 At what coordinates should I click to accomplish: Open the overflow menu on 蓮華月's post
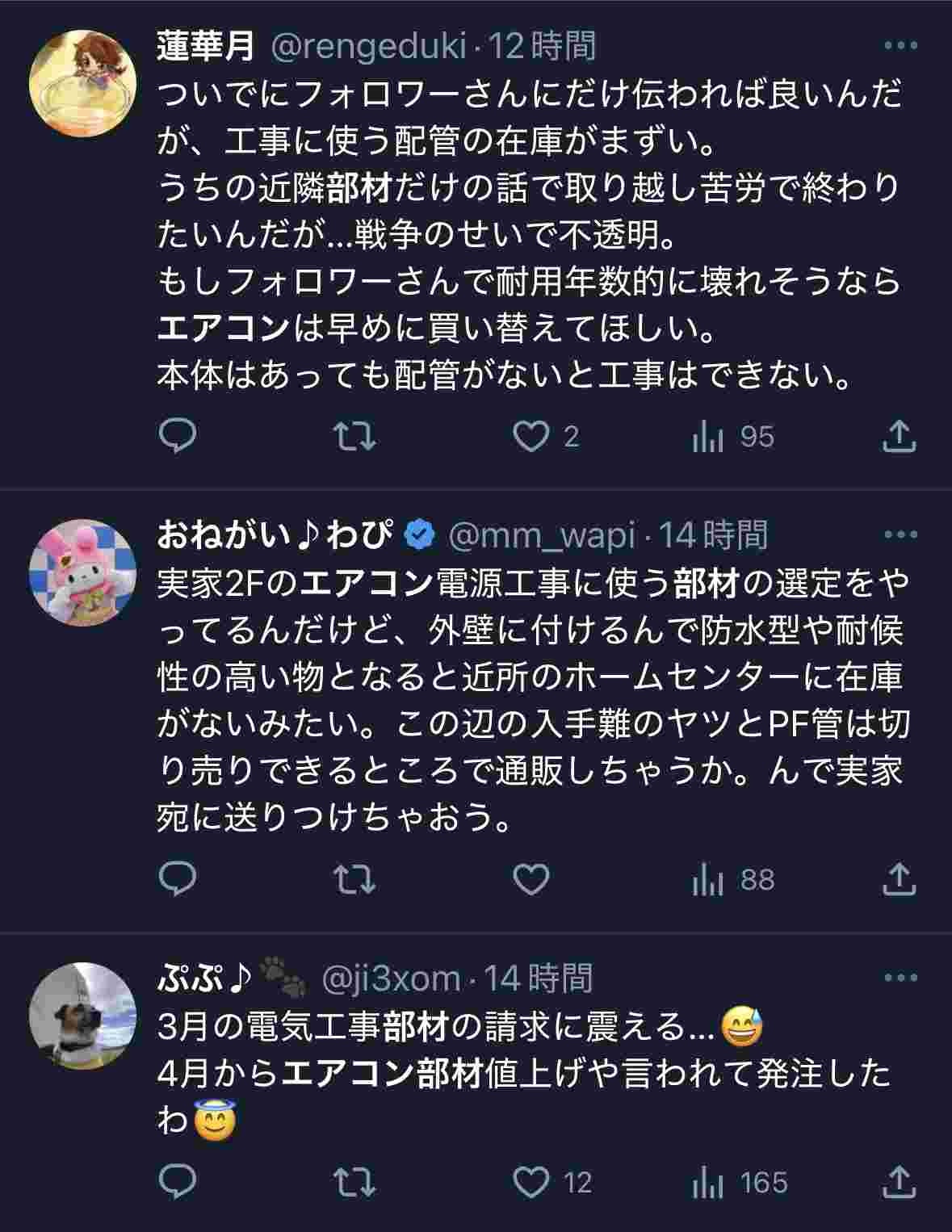click(900, 46)
